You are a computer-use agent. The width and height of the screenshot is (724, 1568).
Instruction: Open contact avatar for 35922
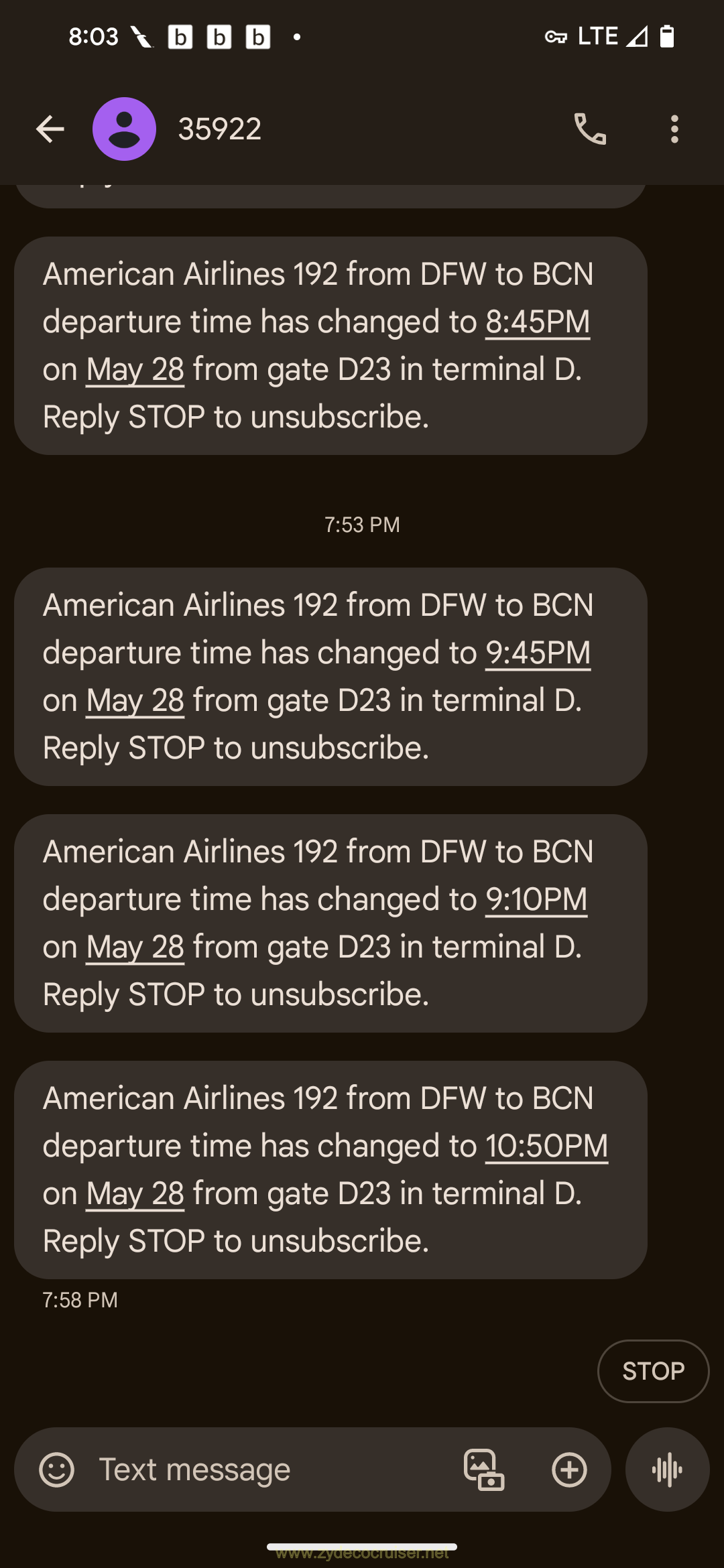coord(124,129)
